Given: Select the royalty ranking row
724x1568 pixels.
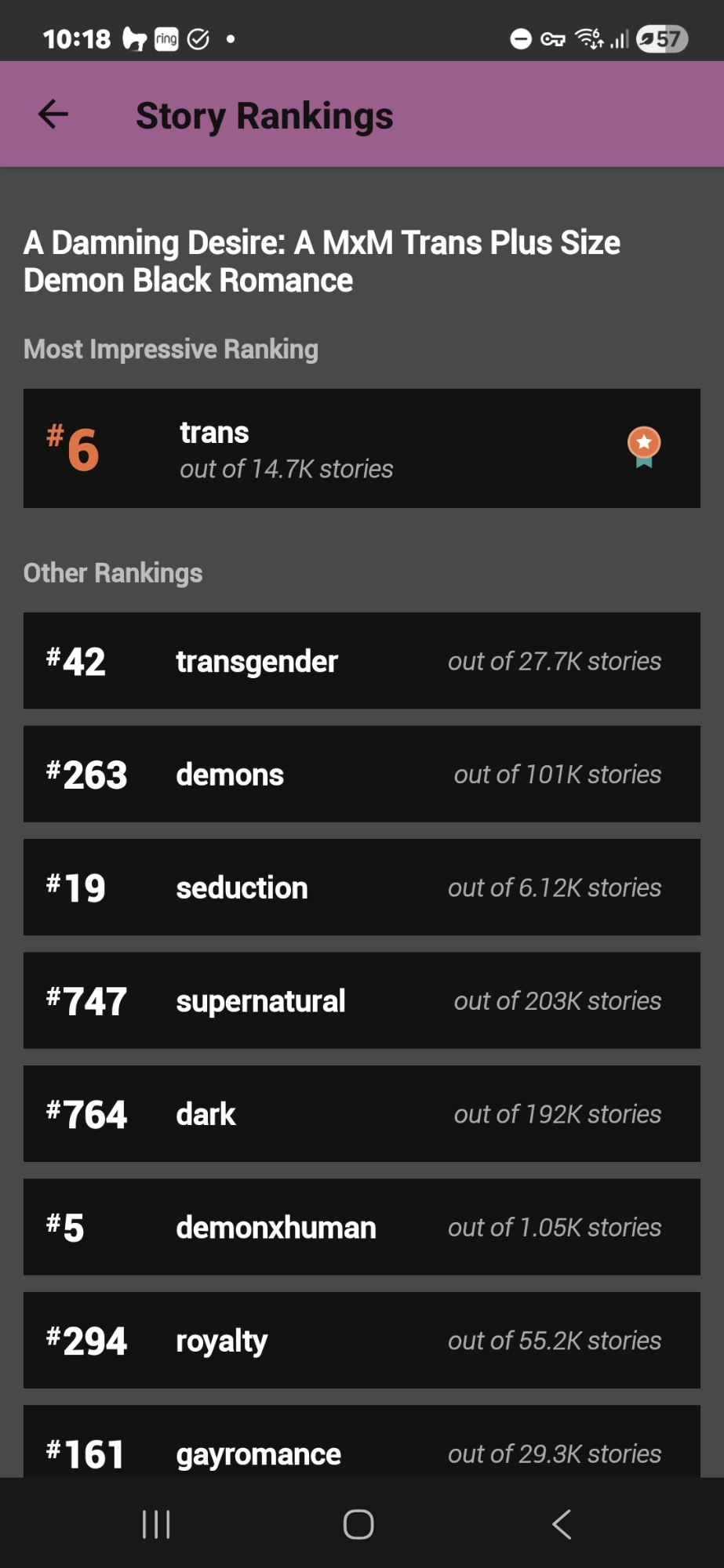Looking at the screenshot, I should pyautogui.click(x=362, y=1340).
